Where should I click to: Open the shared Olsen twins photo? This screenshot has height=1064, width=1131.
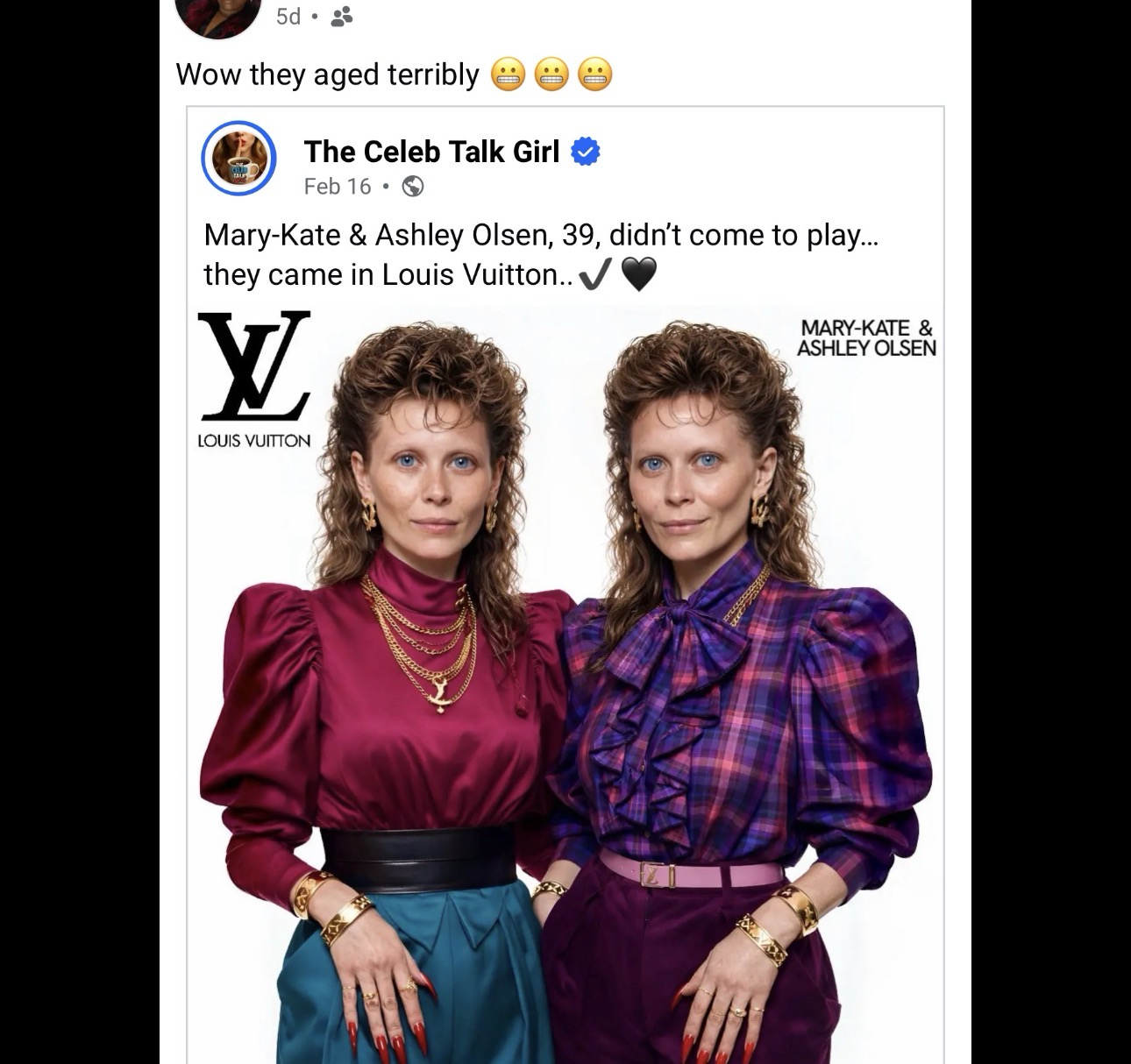tap(565, 684)
